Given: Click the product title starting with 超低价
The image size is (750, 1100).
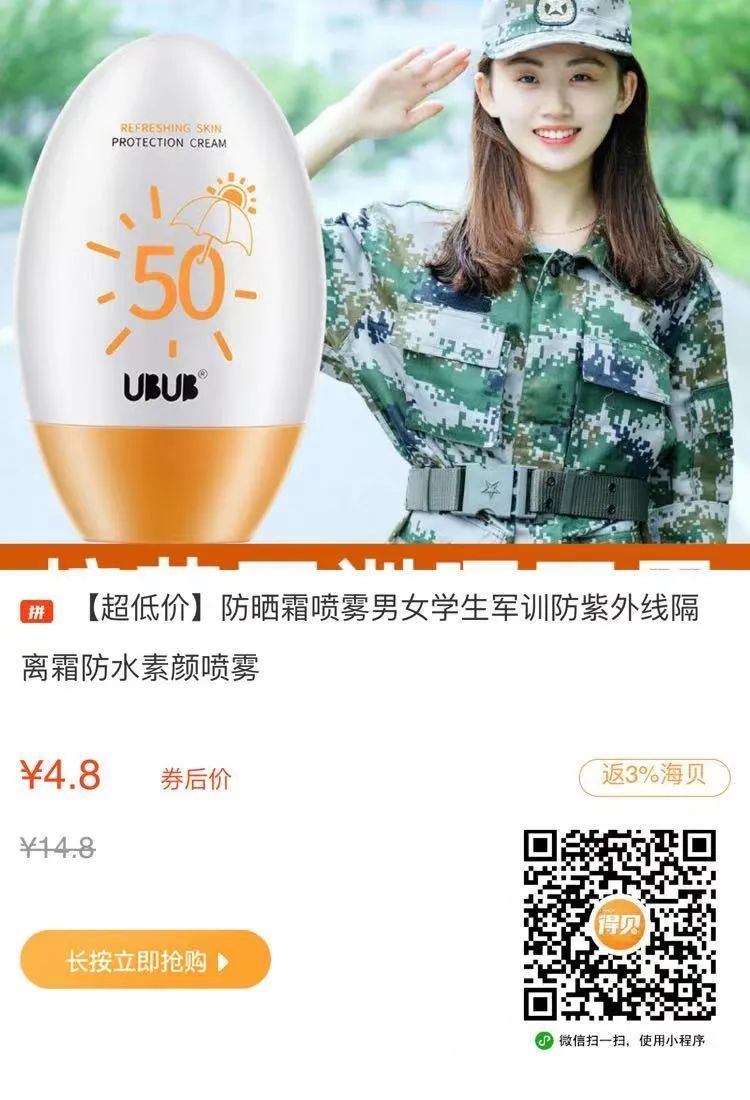Looking at the screenshot, I should tap(350, 612).
